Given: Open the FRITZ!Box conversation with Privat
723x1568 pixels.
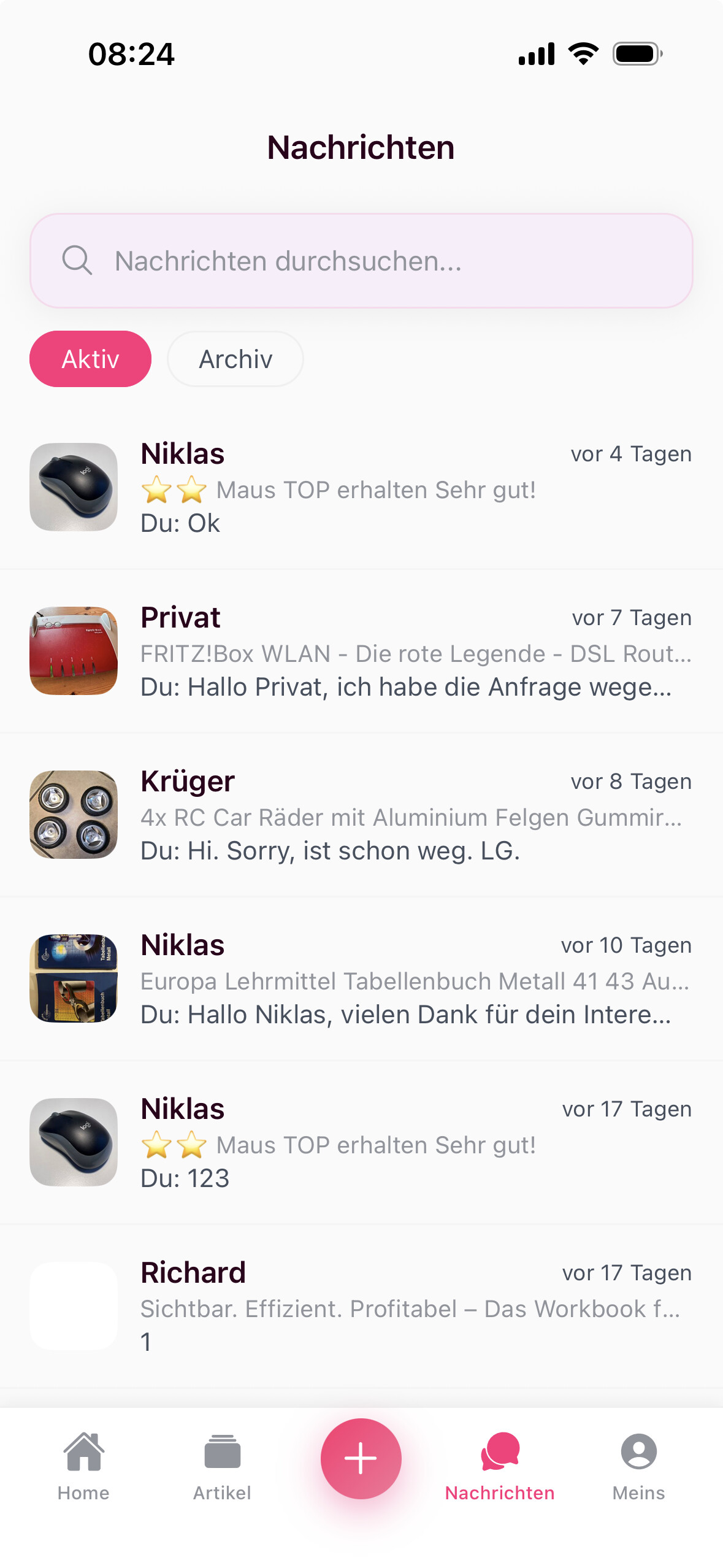Looking at the screenshot, I should pyautogui.click(x=361, y=651).
